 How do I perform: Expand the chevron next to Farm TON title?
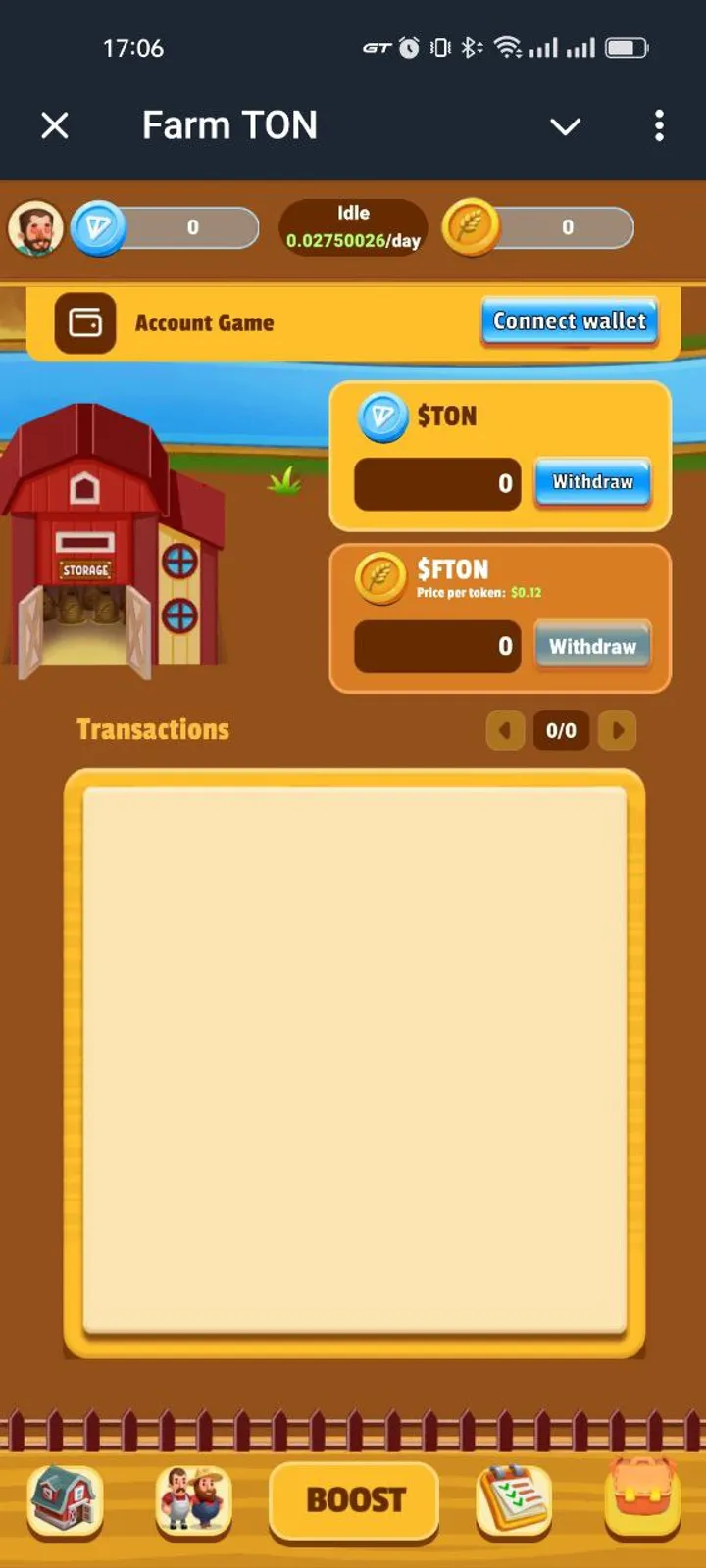tap(566, 126)
